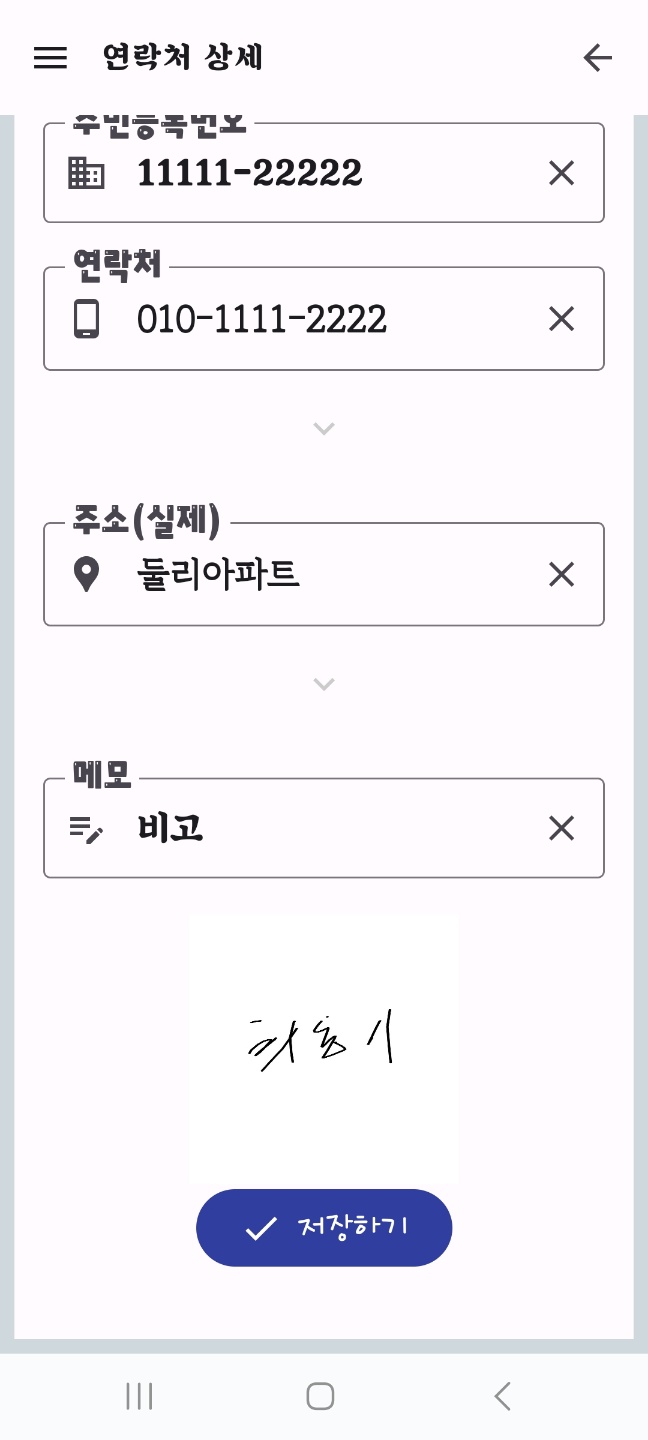
Task: Clear the 비고 memo text
Action: (562, 829)
